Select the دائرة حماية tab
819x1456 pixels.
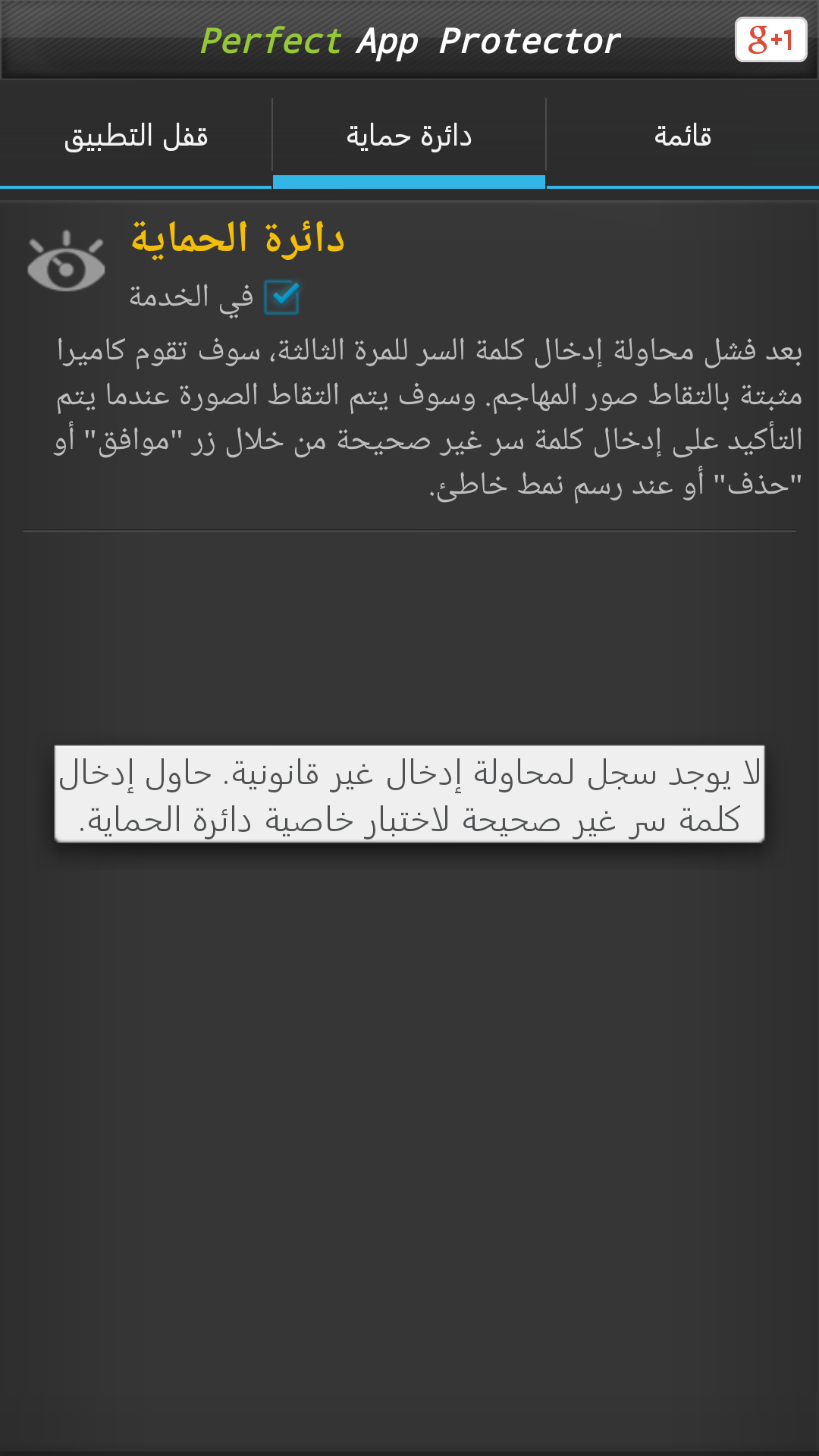coord(409,137)
